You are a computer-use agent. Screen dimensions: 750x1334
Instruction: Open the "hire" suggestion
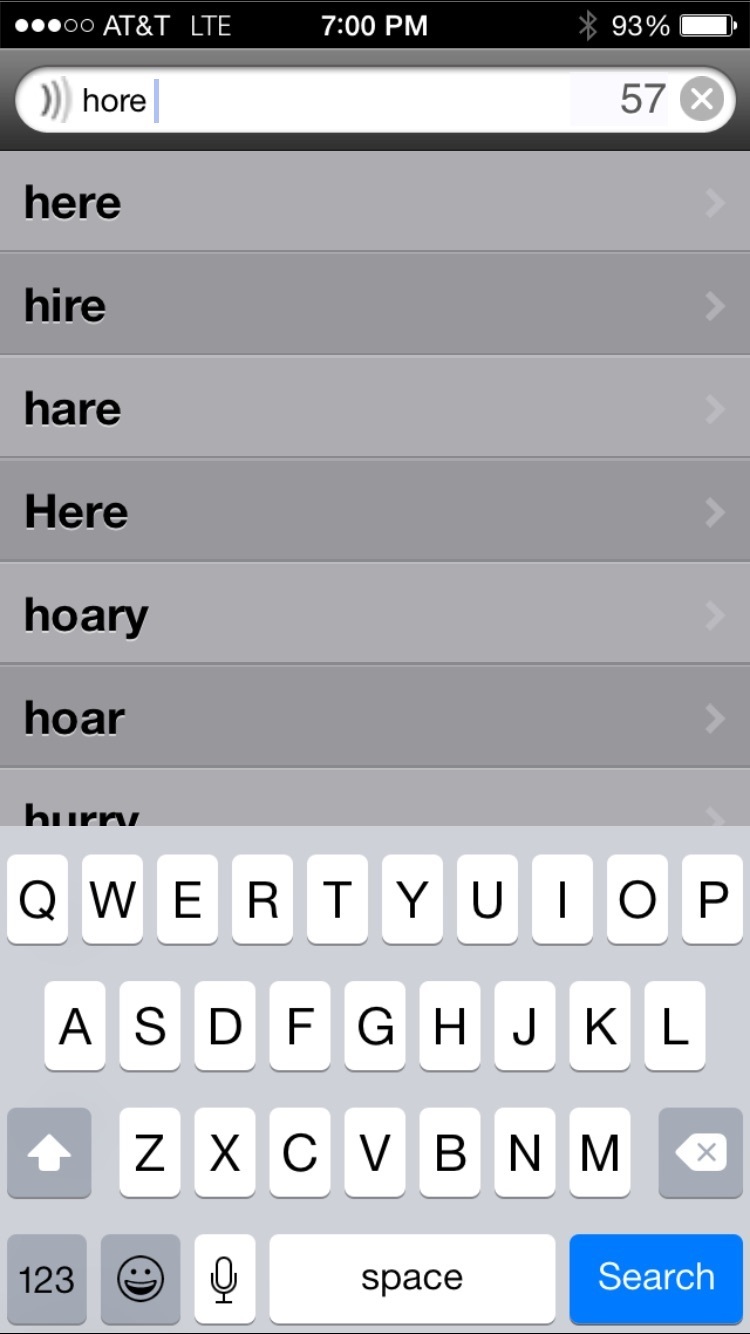[375, 305]
